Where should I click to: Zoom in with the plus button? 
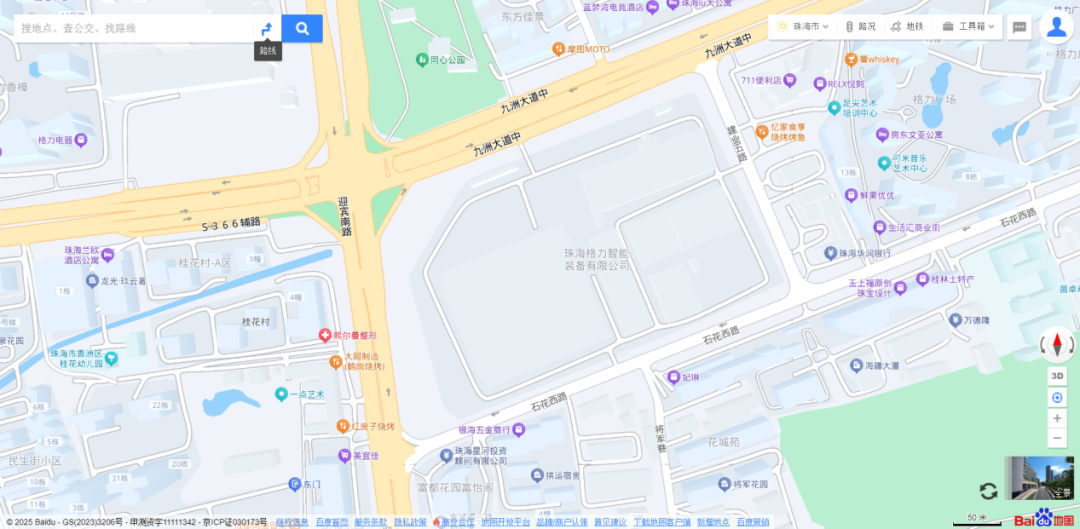coord(1057,418)
